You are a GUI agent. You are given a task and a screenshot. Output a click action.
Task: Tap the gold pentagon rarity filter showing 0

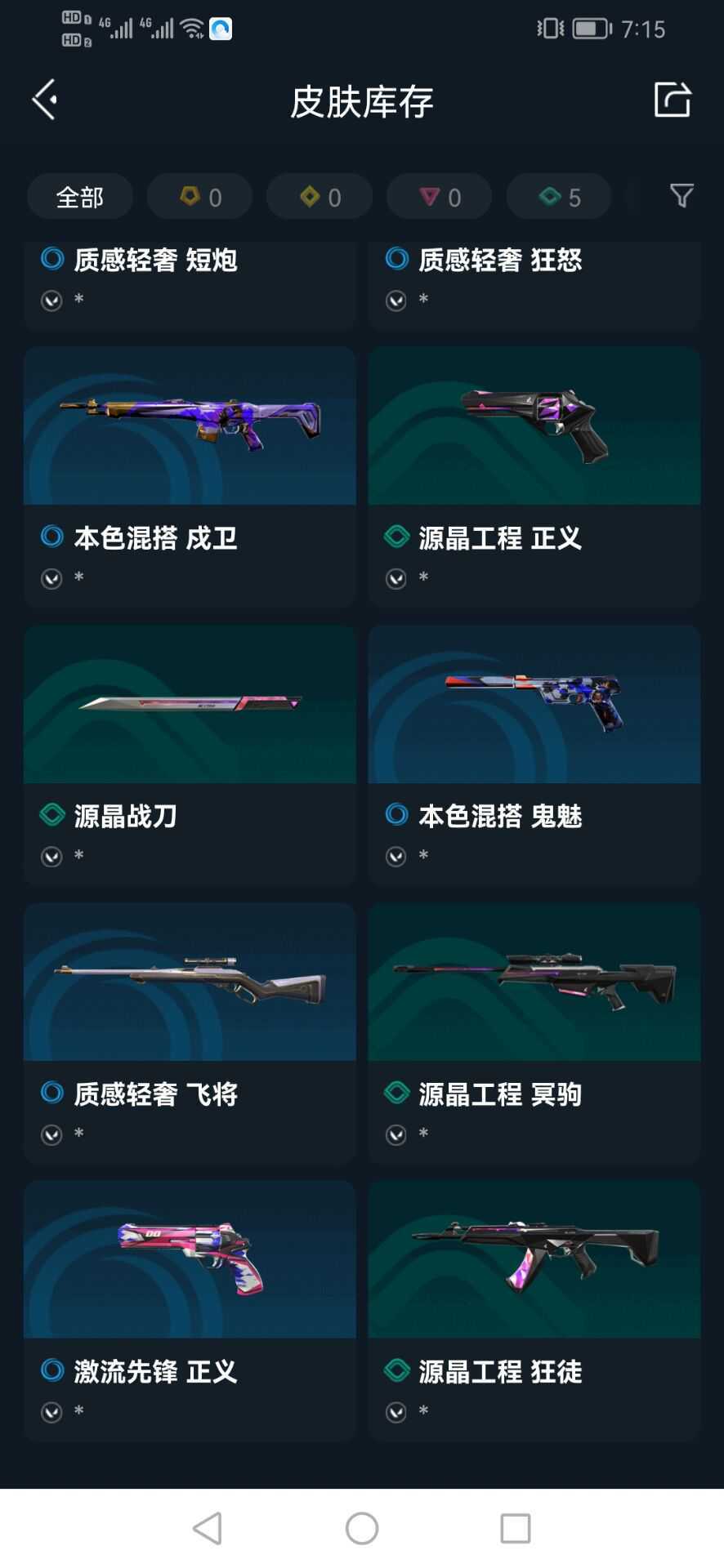click(199, 196)
